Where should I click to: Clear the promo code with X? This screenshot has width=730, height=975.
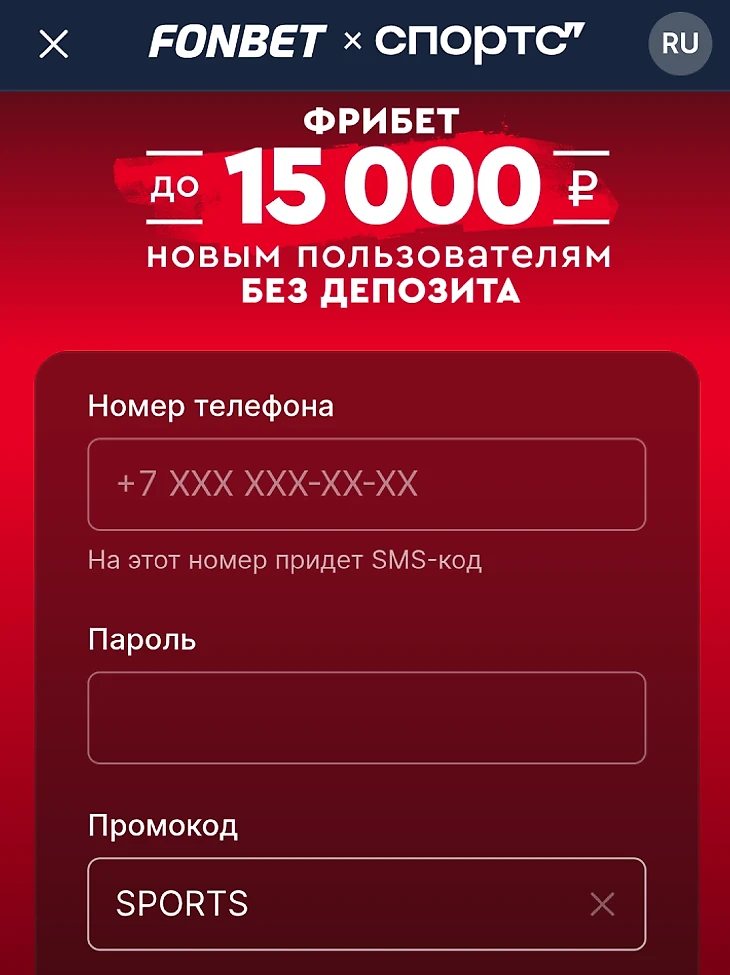602,905
